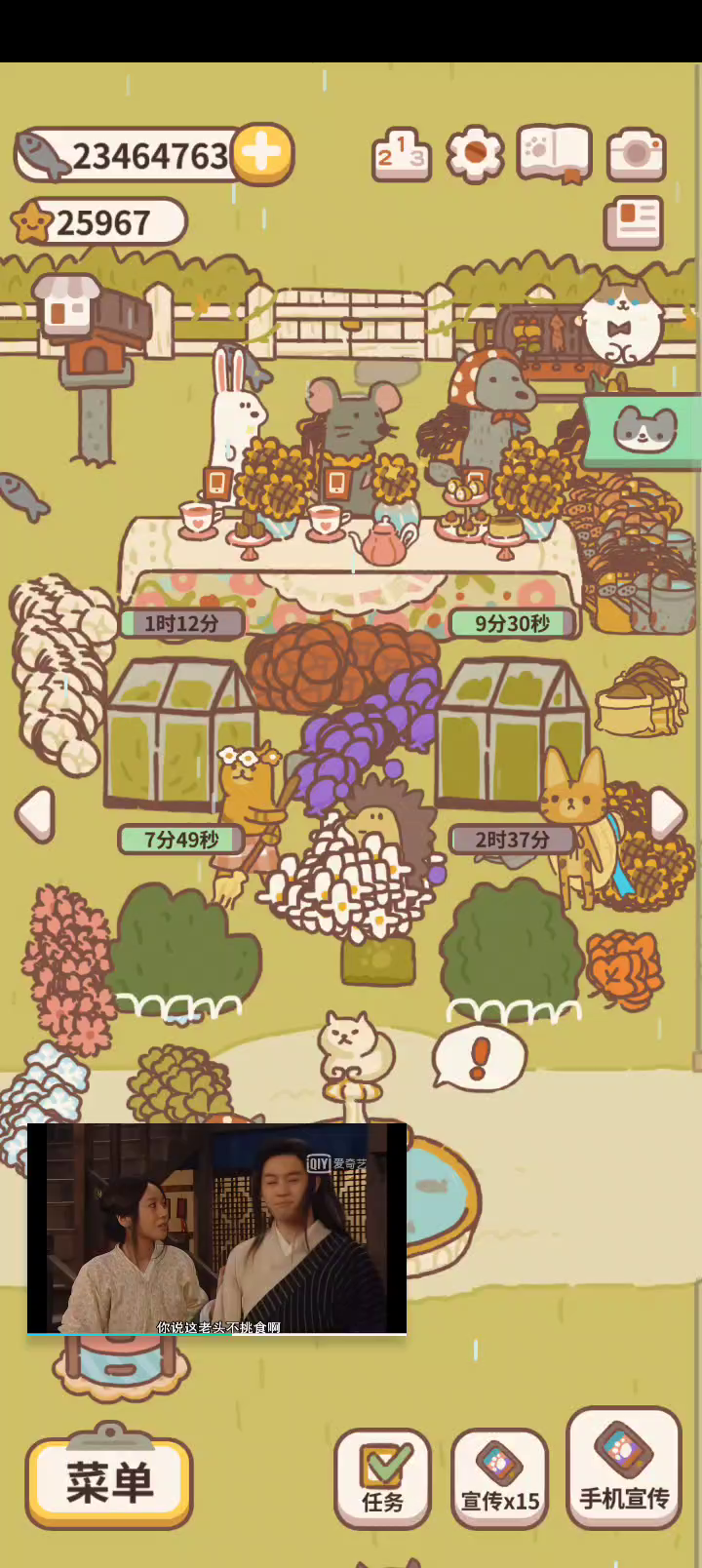
Task: Open the newspaper icon
Action: [634, 222]
